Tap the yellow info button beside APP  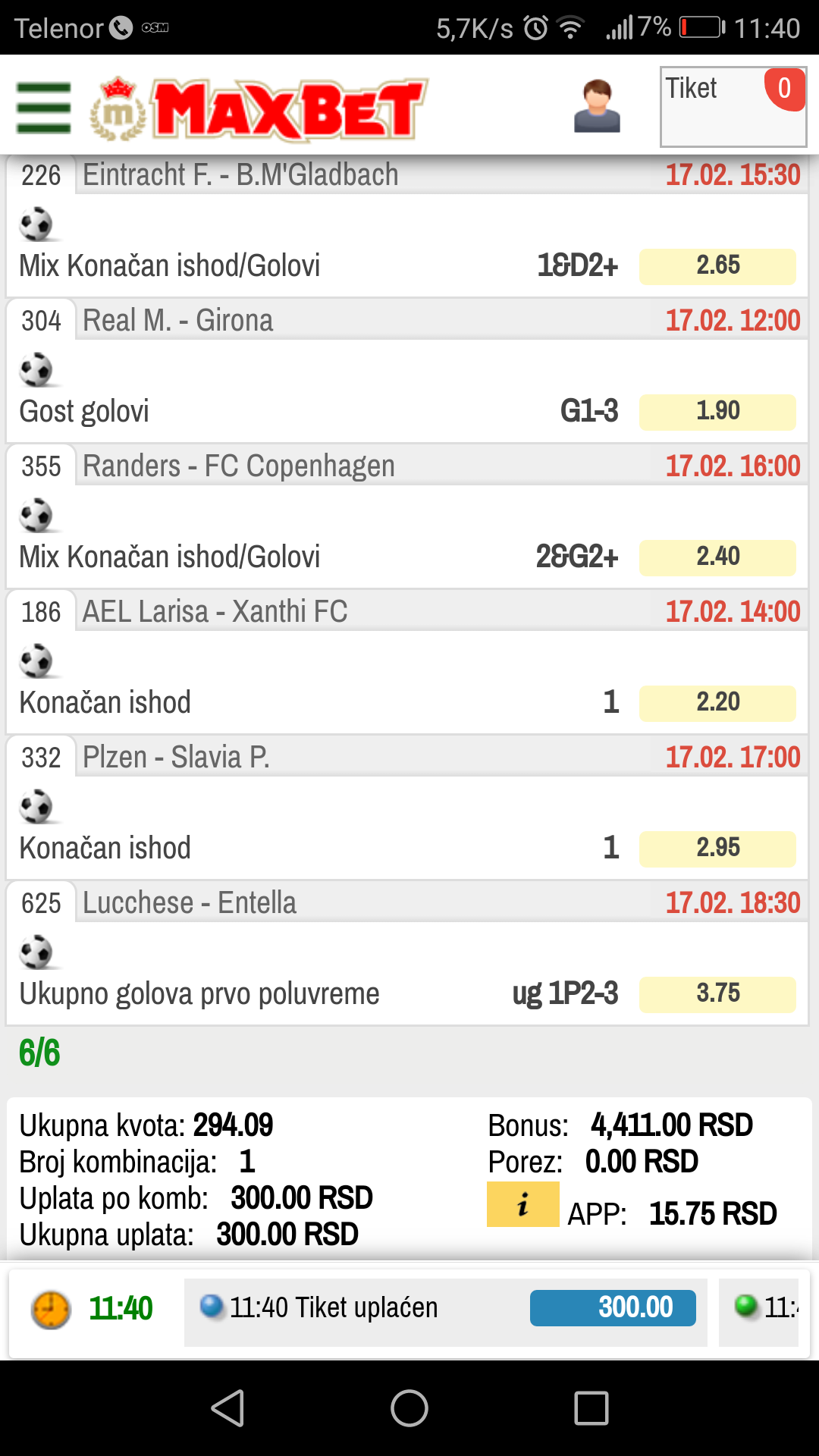coord(523,1204)
